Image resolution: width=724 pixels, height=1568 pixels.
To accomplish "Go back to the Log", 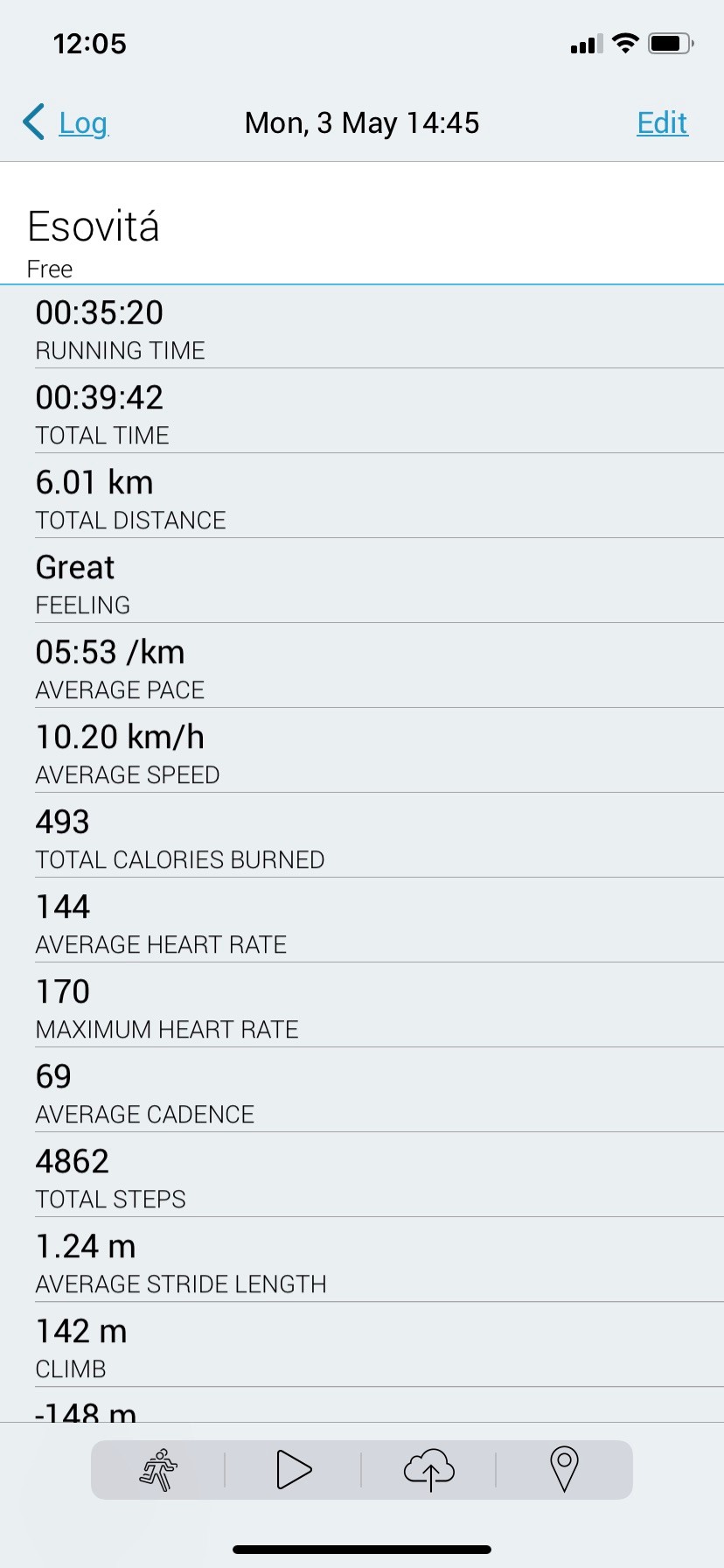I will pos(66,122).
